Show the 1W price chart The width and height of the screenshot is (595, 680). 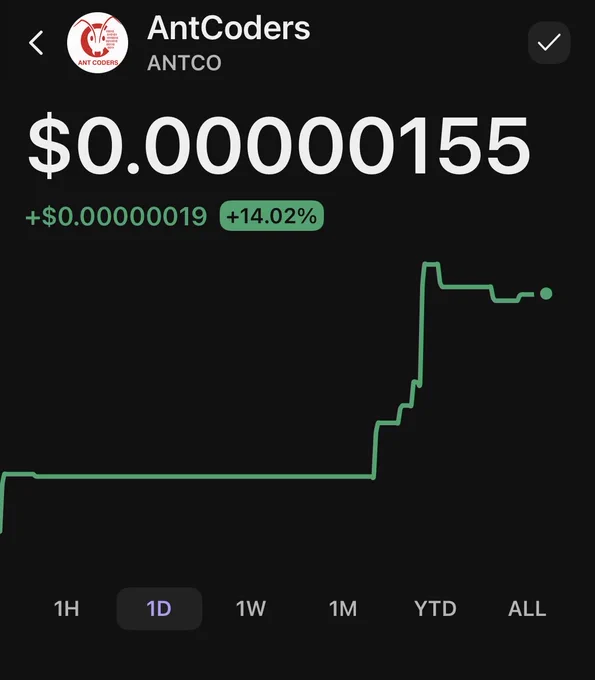tap(251, 608)
